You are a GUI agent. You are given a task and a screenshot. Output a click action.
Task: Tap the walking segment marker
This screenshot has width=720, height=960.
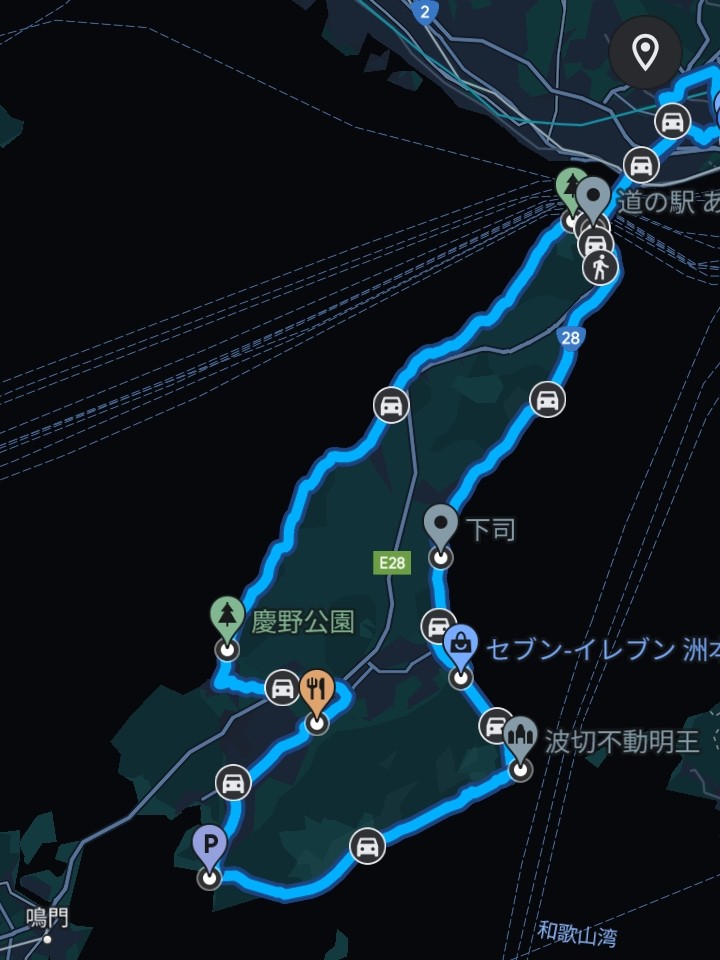tap(600, 268)
